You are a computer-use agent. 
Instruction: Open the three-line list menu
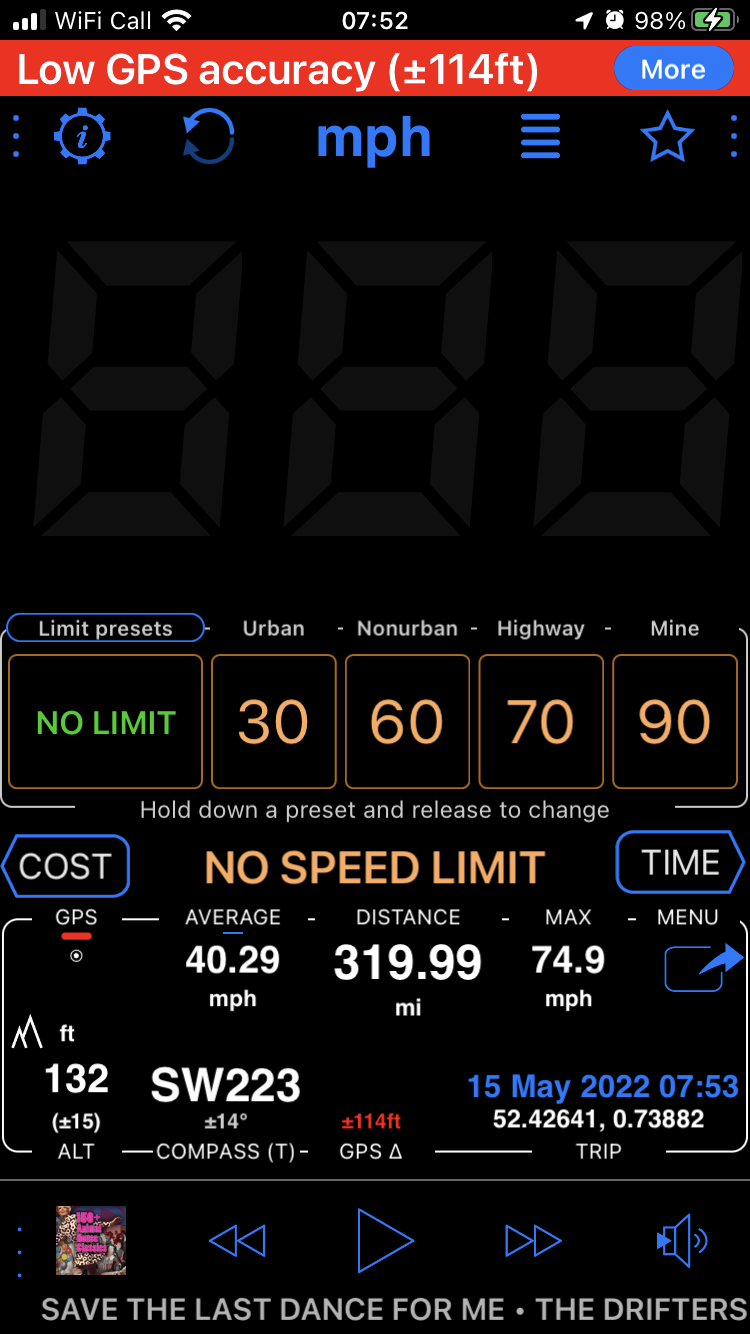540,136
